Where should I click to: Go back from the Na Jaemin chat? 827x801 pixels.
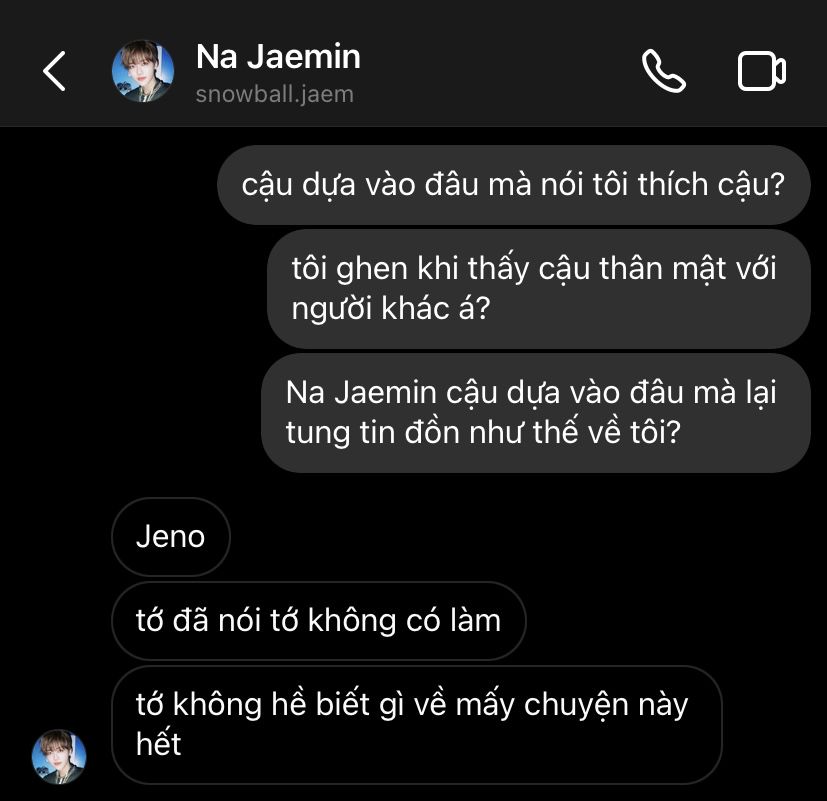click(54, 71)
